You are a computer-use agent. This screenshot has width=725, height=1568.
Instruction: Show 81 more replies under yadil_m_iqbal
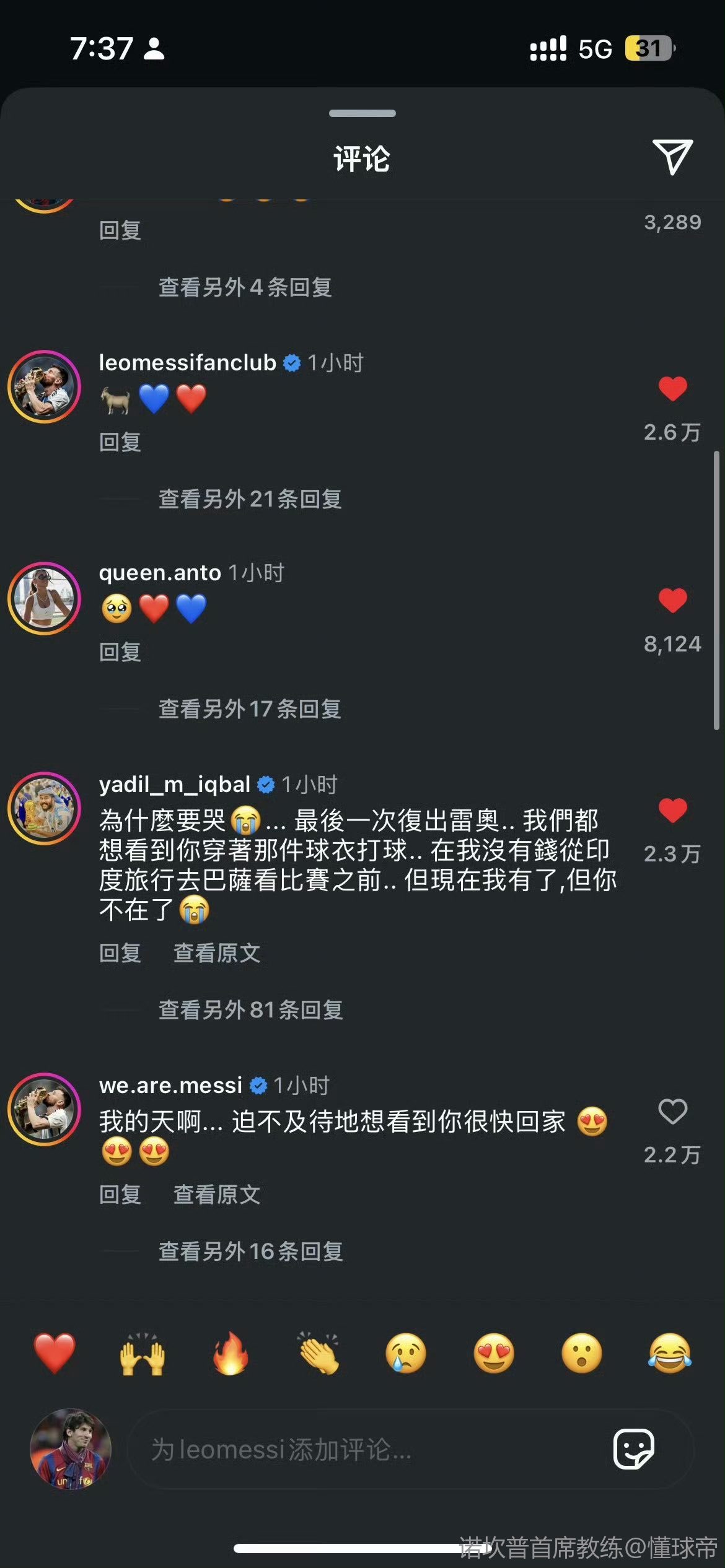[x=250, y=1010]
